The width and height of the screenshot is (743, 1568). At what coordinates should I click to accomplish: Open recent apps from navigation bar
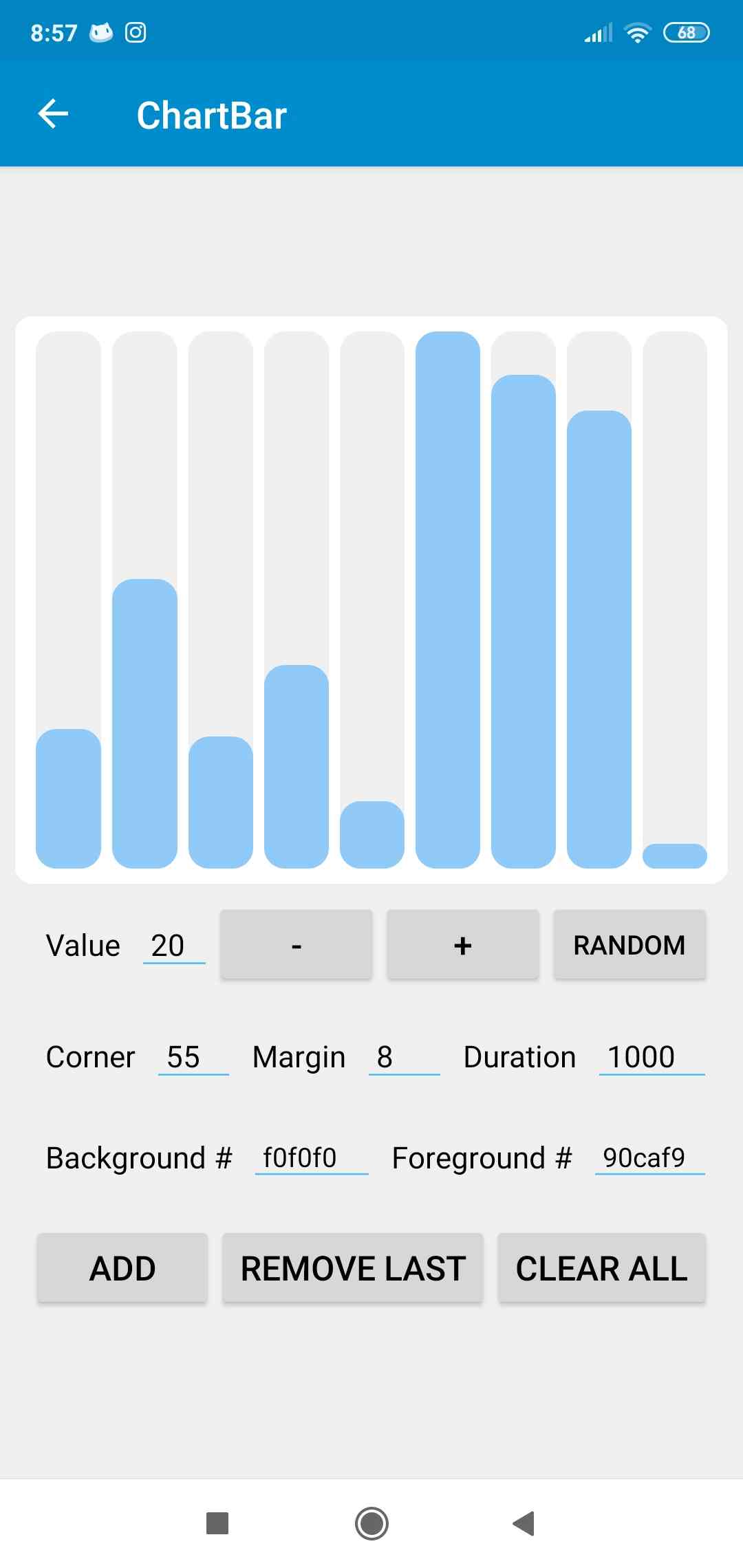point(217,1523)
